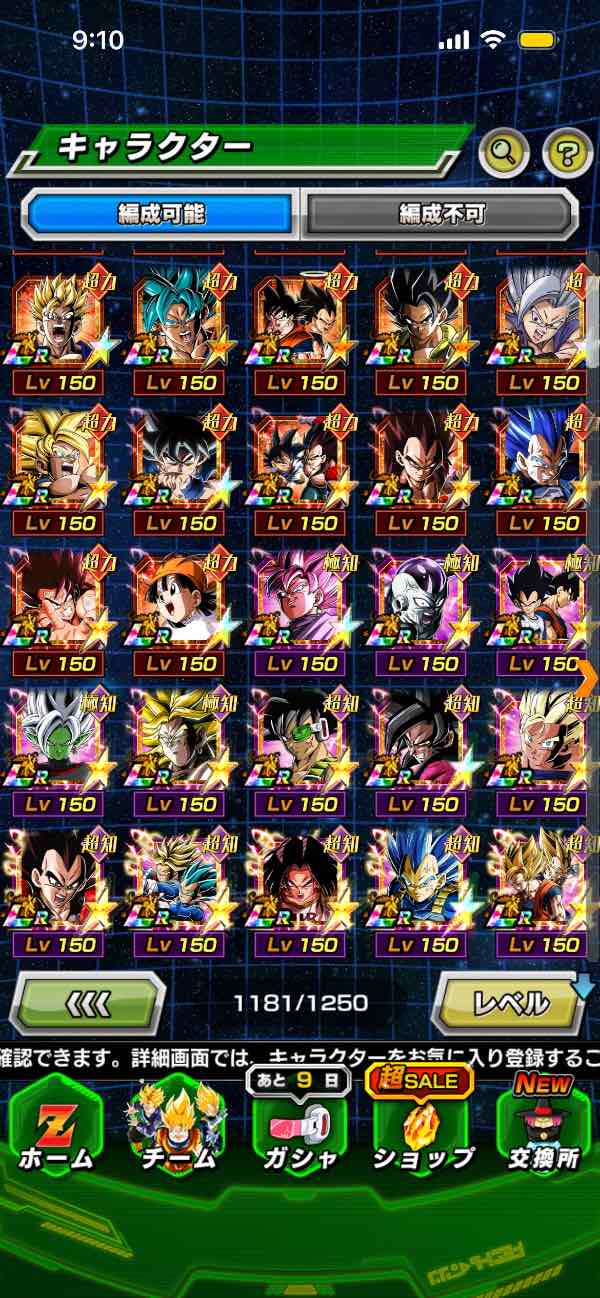Viewport: 600px width, 1298px height.
Task: Open the ガシャ summon menu
Action: coord(298,1128)
